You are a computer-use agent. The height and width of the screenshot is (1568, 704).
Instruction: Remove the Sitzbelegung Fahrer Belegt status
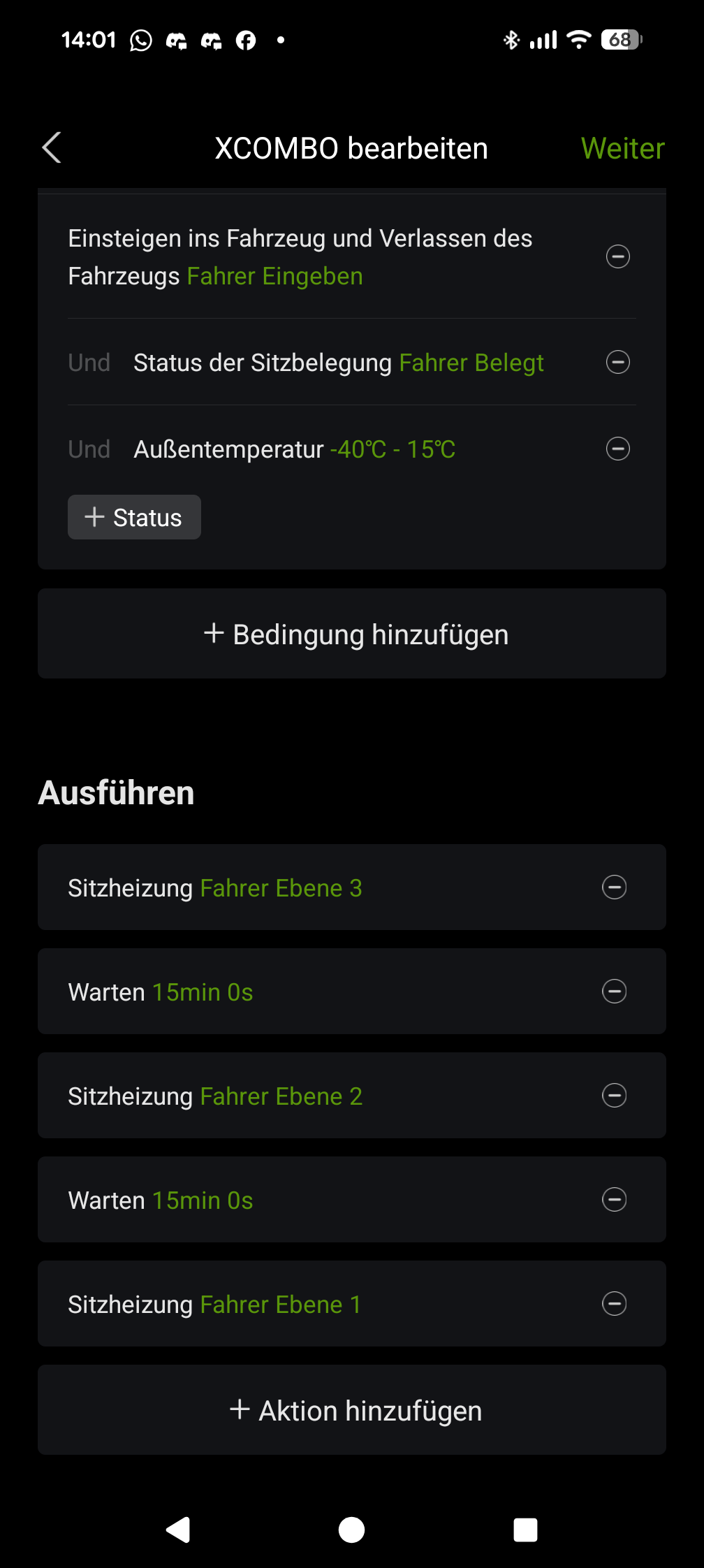point(617,362)
